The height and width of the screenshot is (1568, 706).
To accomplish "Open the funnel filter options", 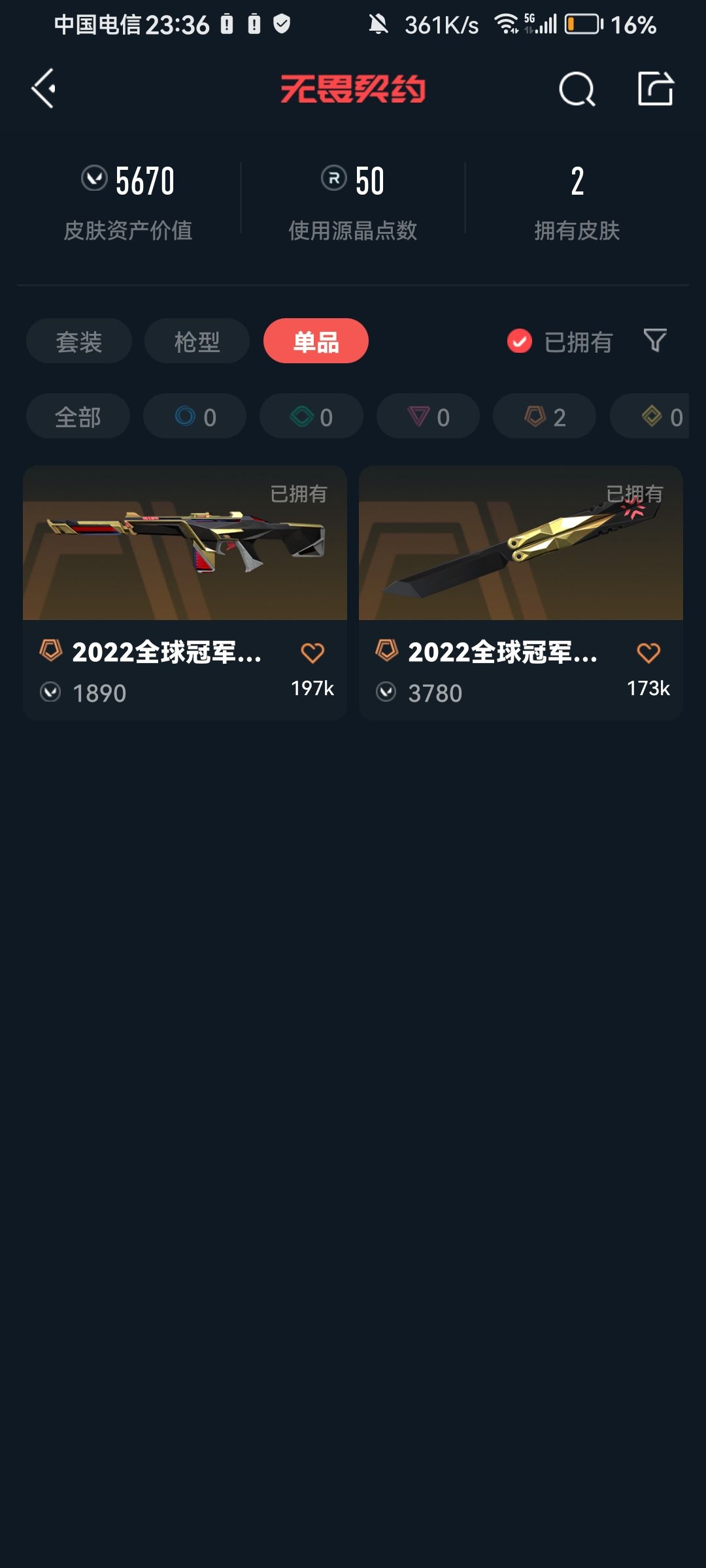I will [655, 340].
